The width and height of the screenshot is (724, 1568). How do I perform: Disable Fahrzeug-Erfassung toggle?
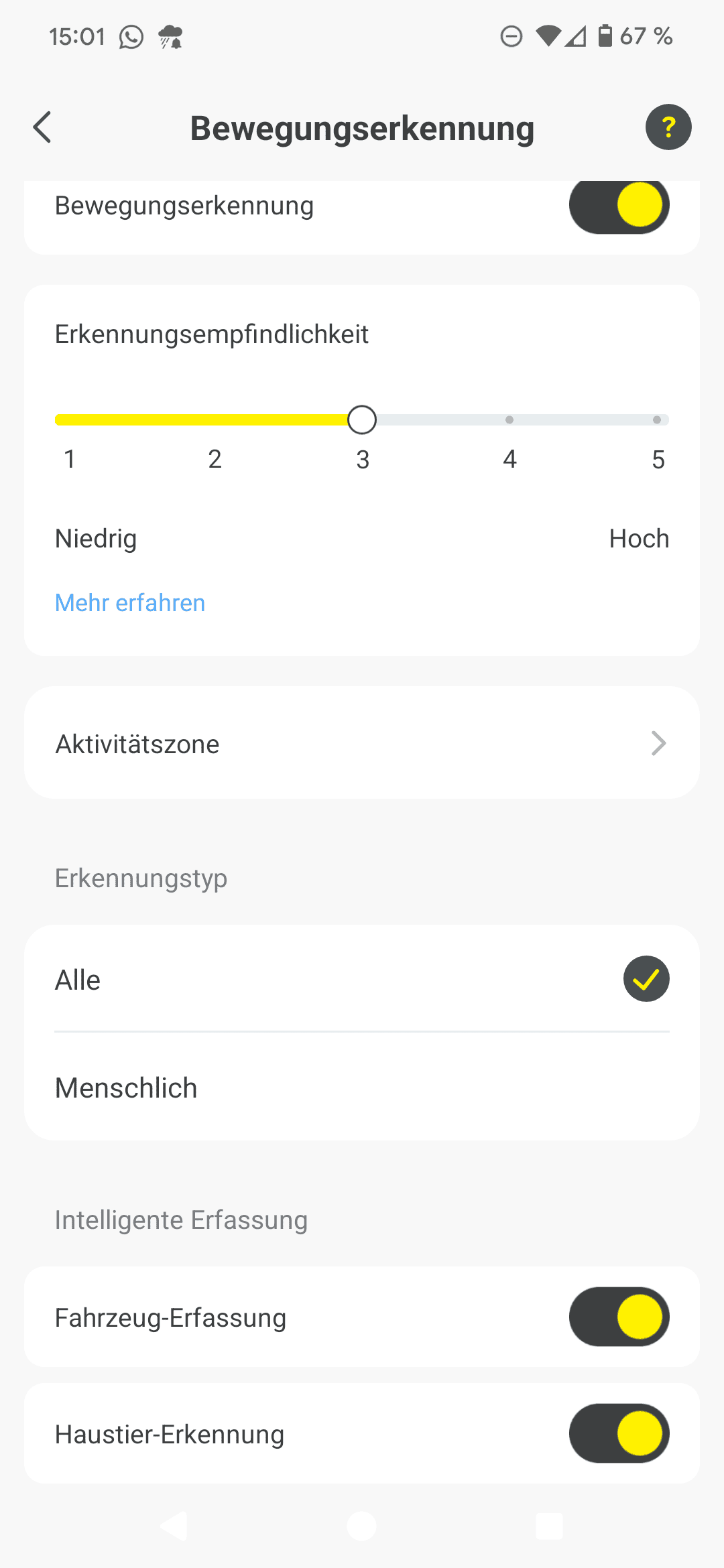click(x=619, y=1317)
